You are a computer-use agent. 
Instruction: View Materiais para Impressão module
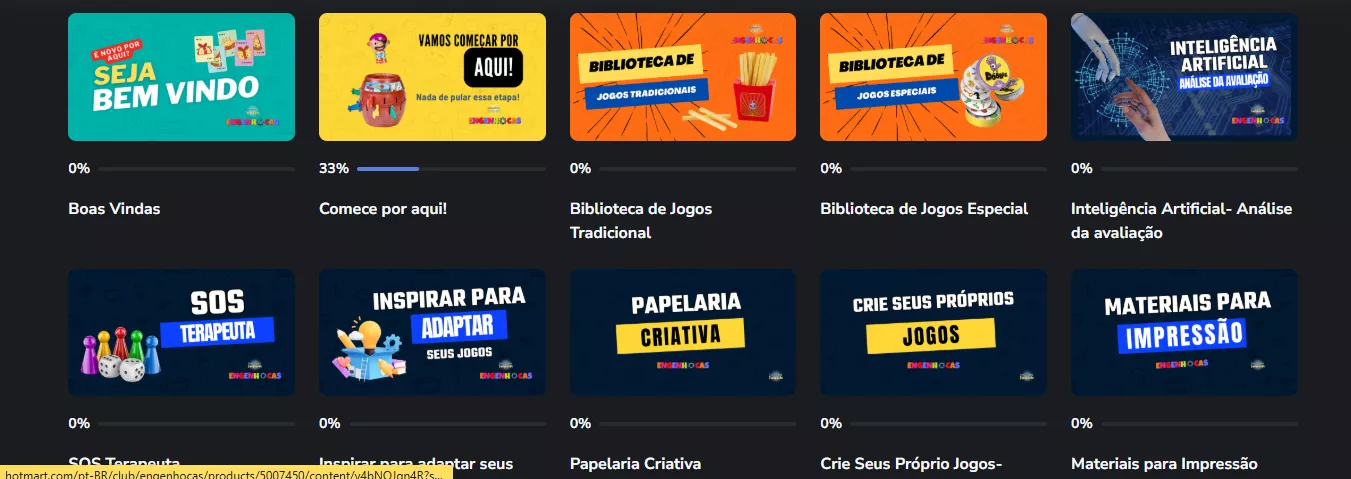point(1184,332)
